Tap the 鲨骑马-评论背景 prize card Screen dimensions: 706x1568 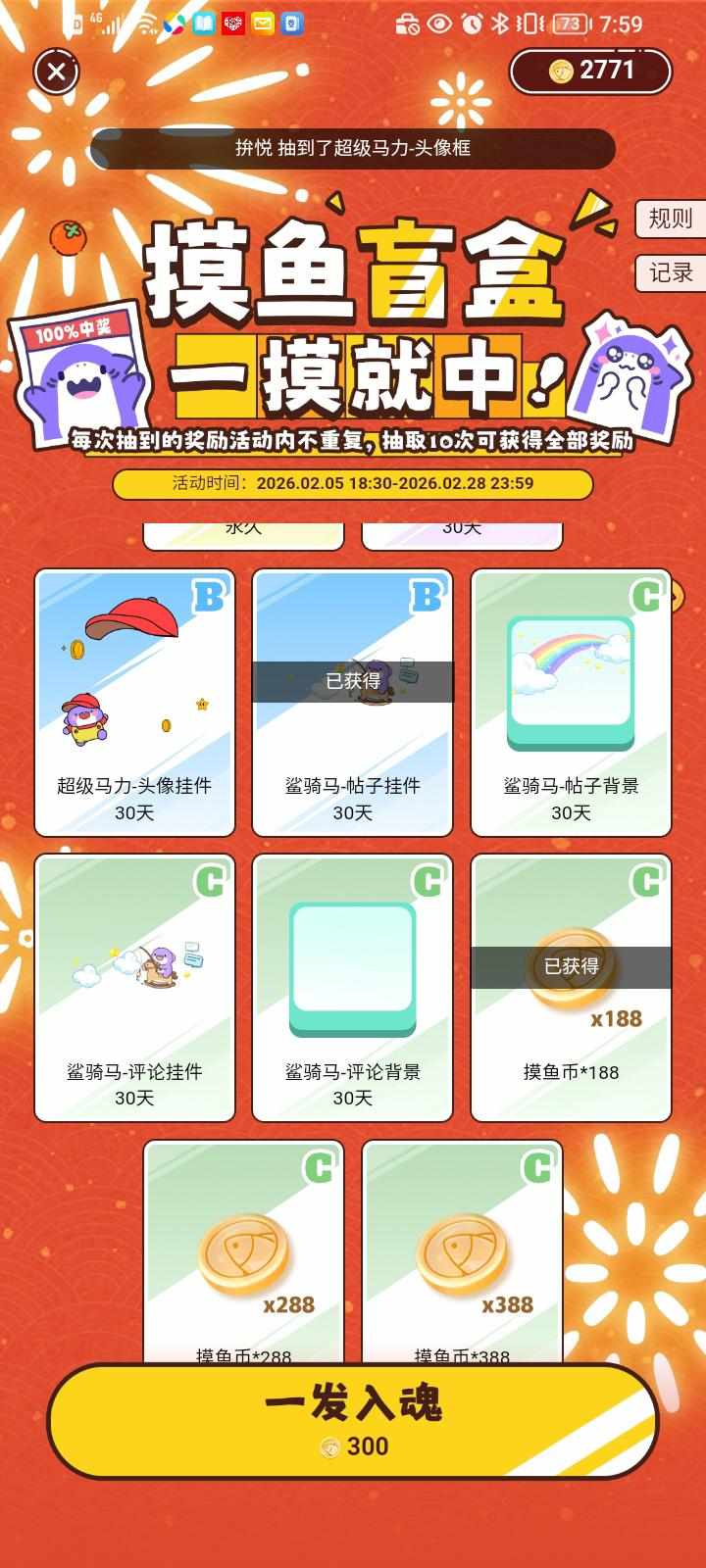[353, 988]
